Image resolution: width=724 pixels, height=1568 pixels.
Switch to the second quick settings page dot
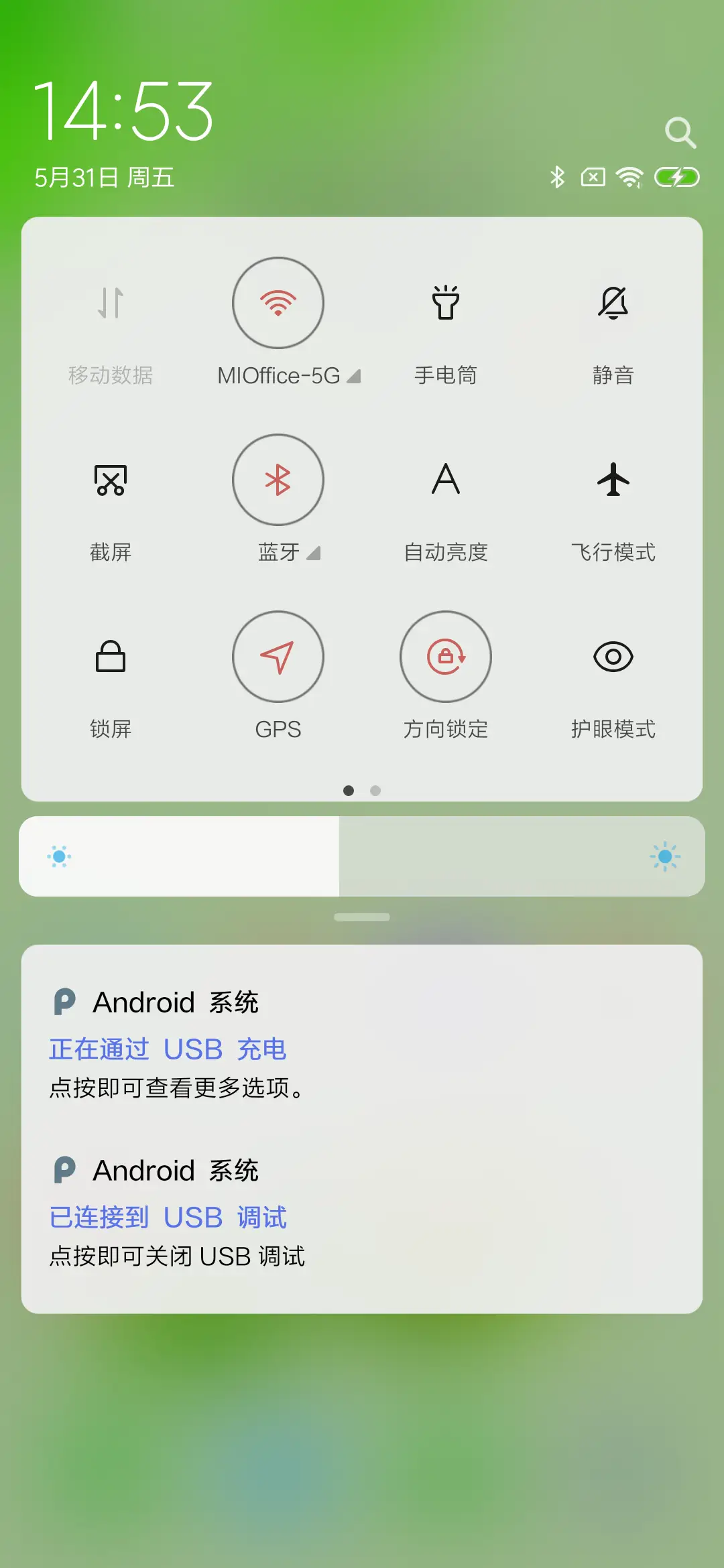tap(375, 791)
